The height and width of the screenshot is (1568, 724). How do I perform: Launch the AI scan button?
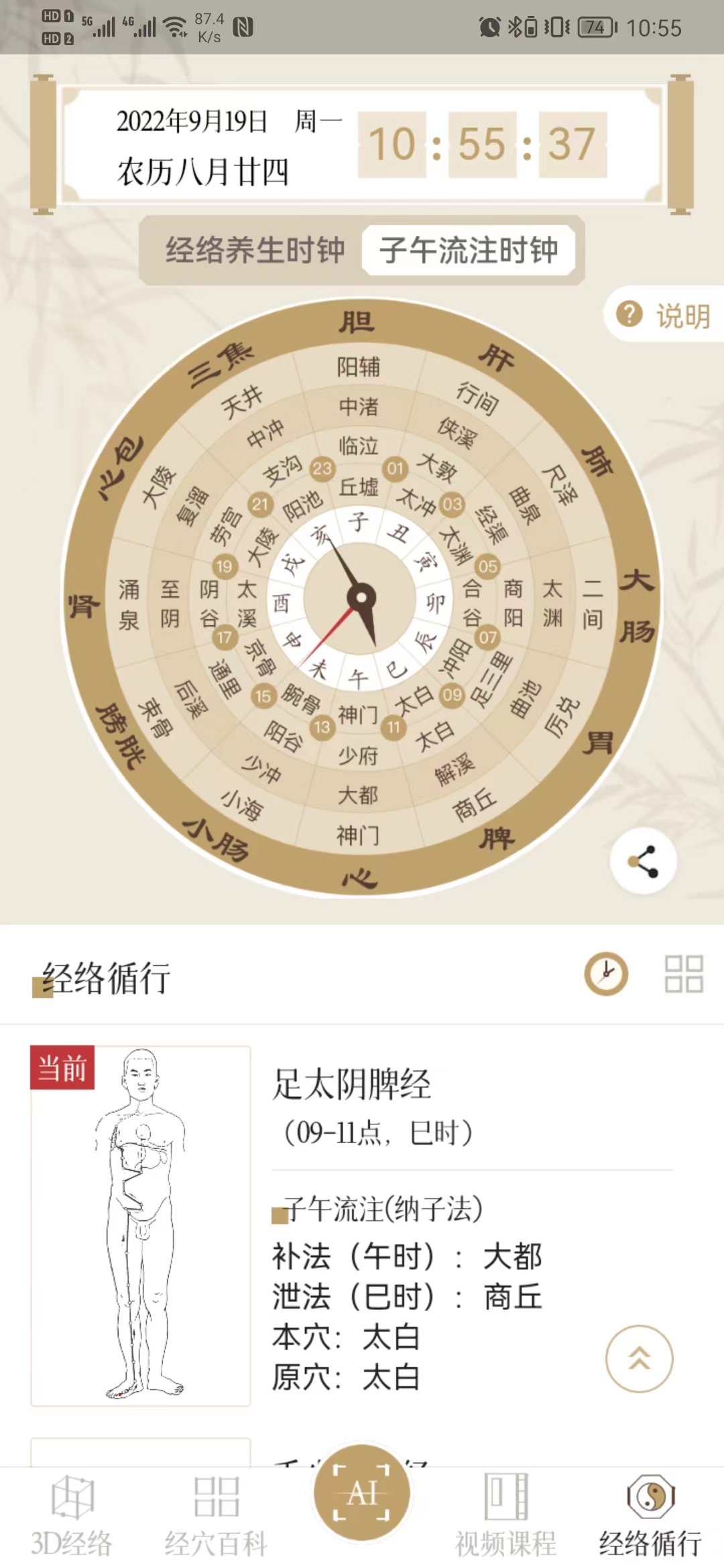(x=362, y=1492)
